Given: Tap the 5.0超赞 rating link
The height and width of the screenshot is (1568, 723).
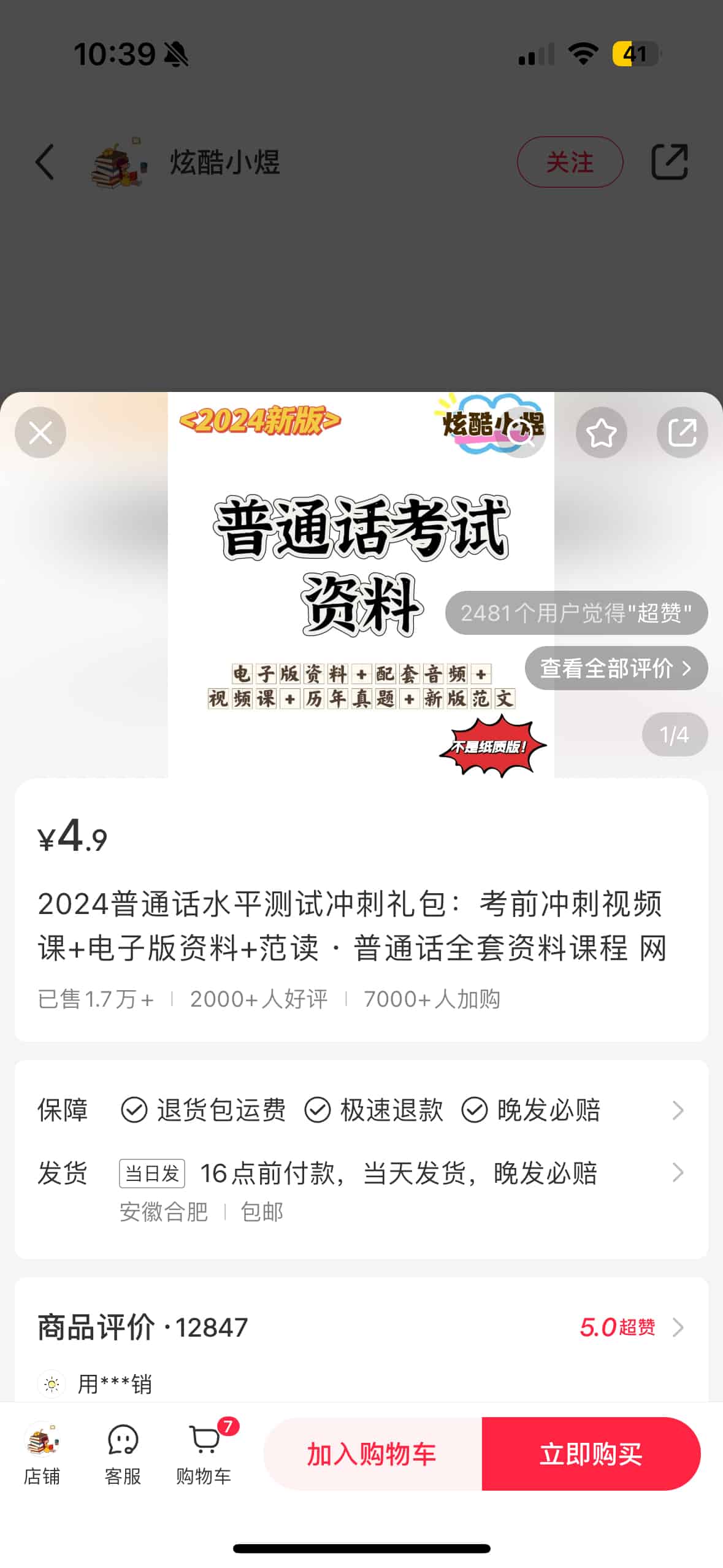Looking at the screenshot, I should coord(618,1327).
